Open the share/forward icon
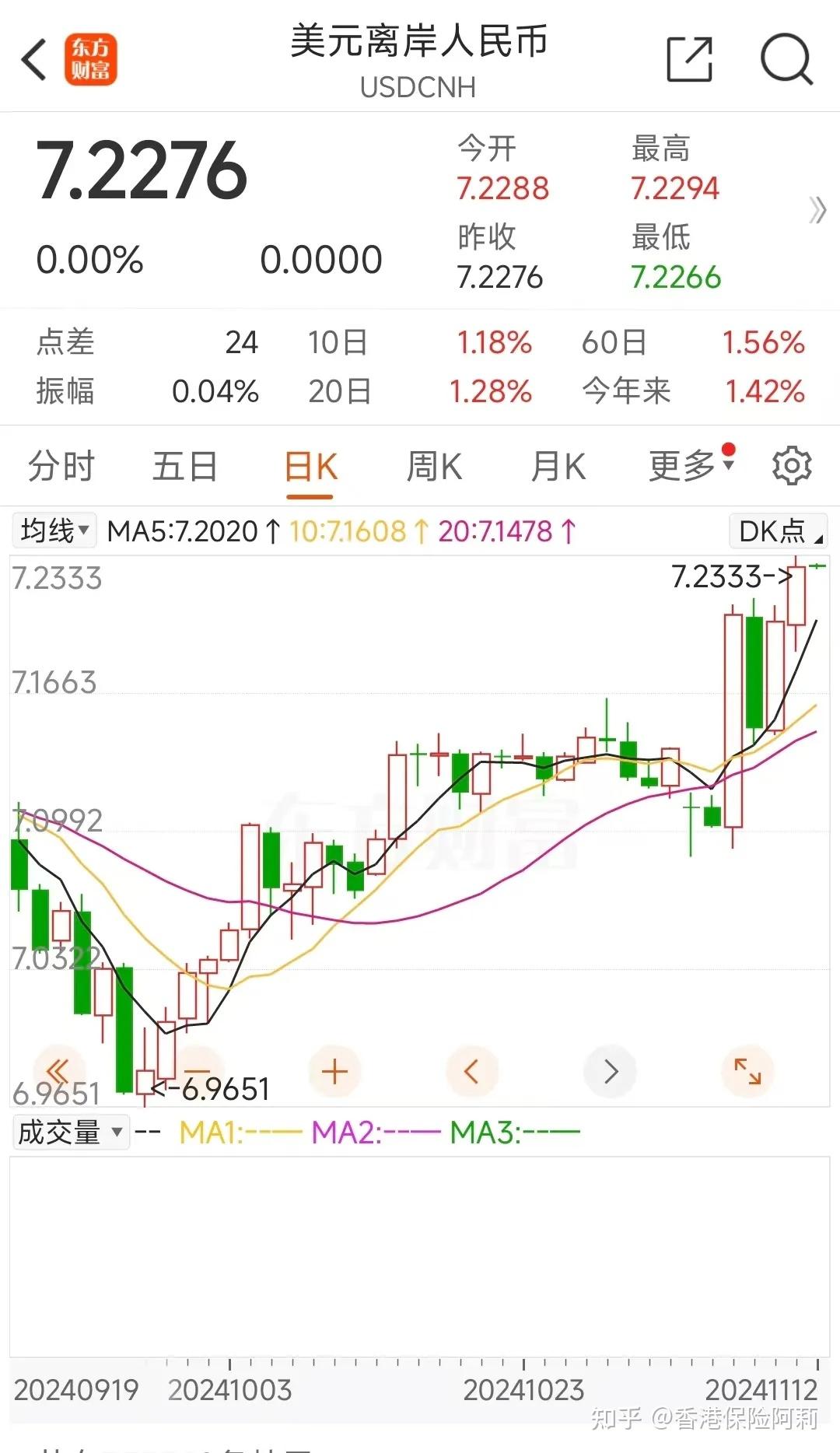The height and width of the screenshot is (1453, 840). pyautogui.click(x=688, y=60)
